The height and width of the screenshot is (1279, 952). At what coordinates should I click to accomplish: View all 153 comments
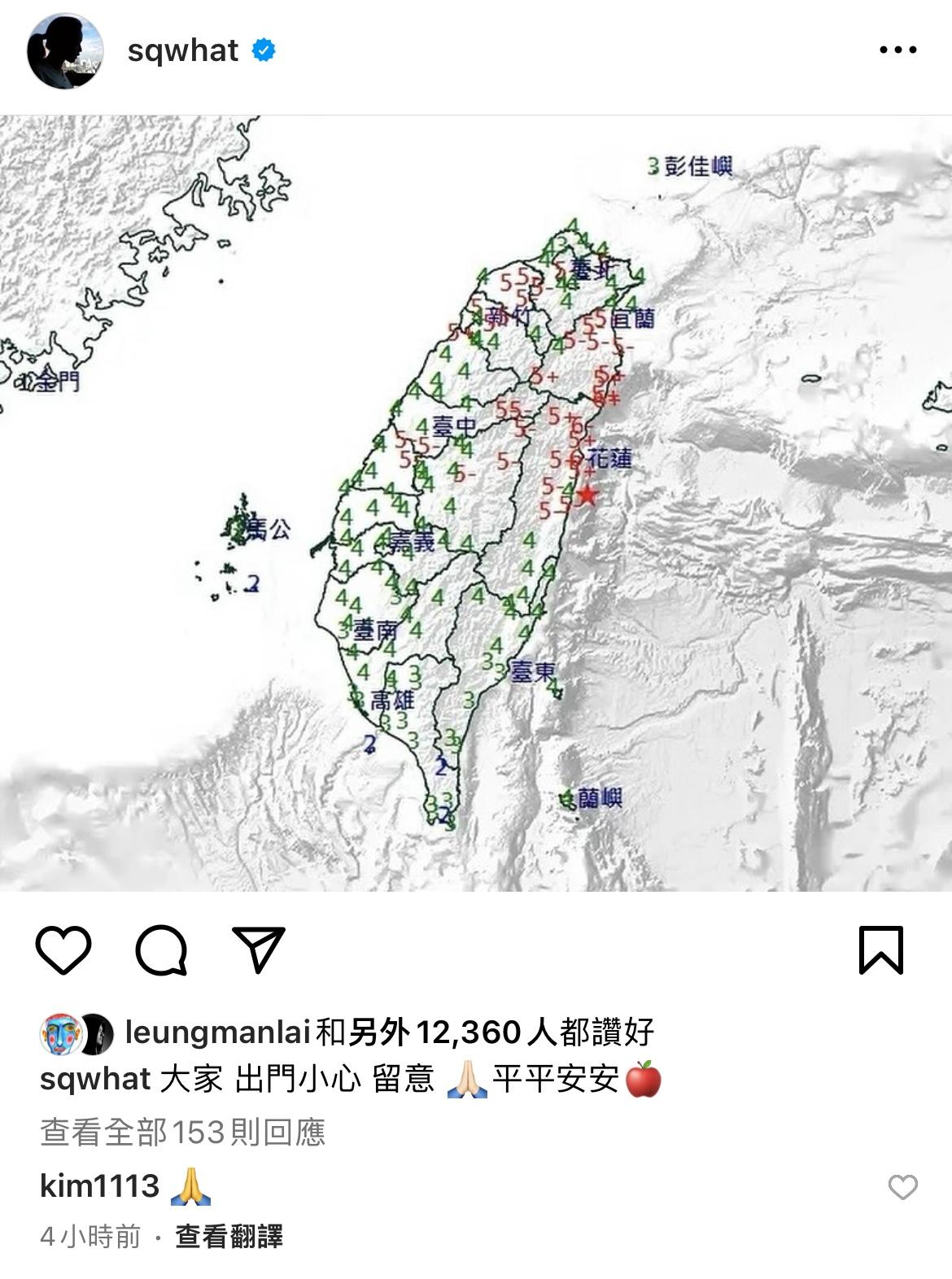click(x=183, y=1132)
